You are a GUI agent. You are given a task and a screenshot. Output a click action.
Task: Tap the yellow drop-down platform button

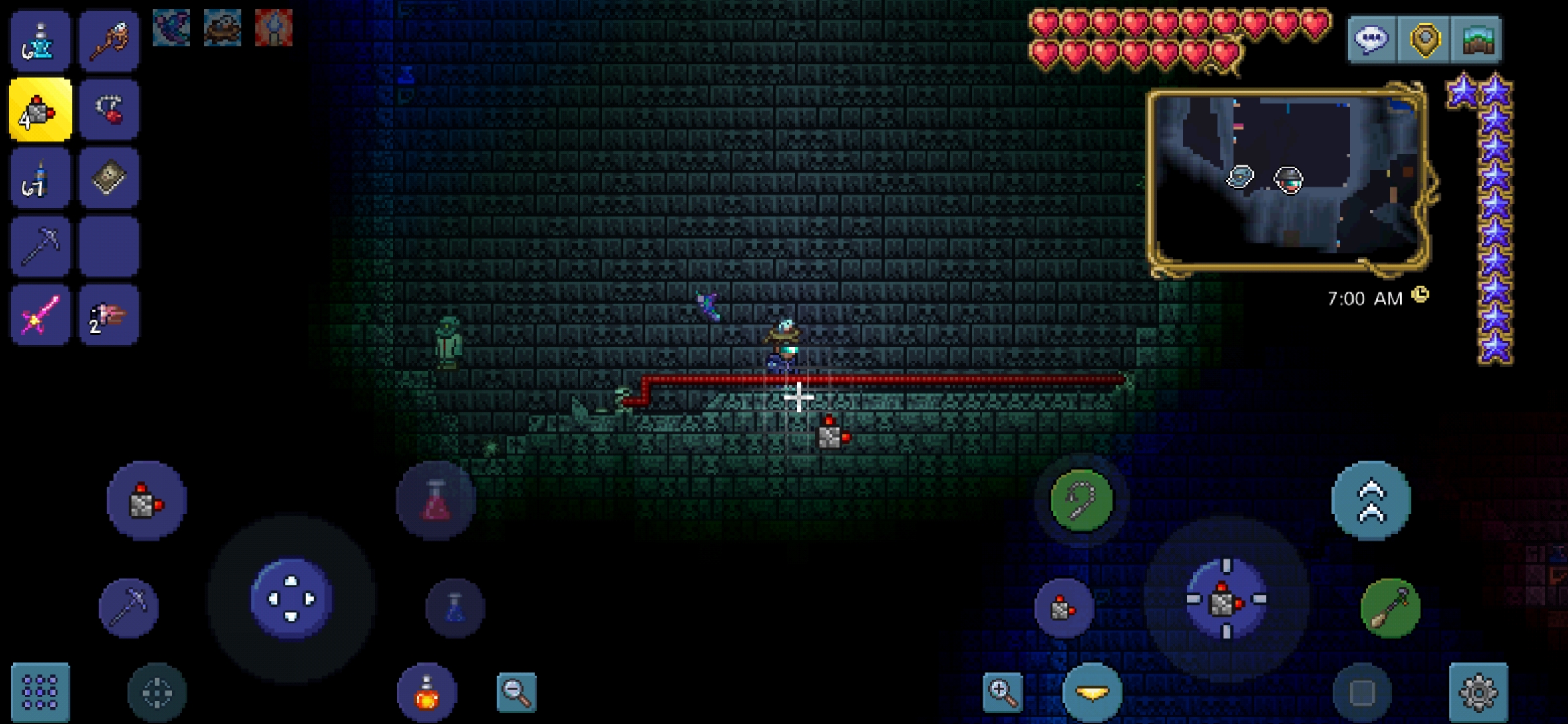pos(1092,692)
